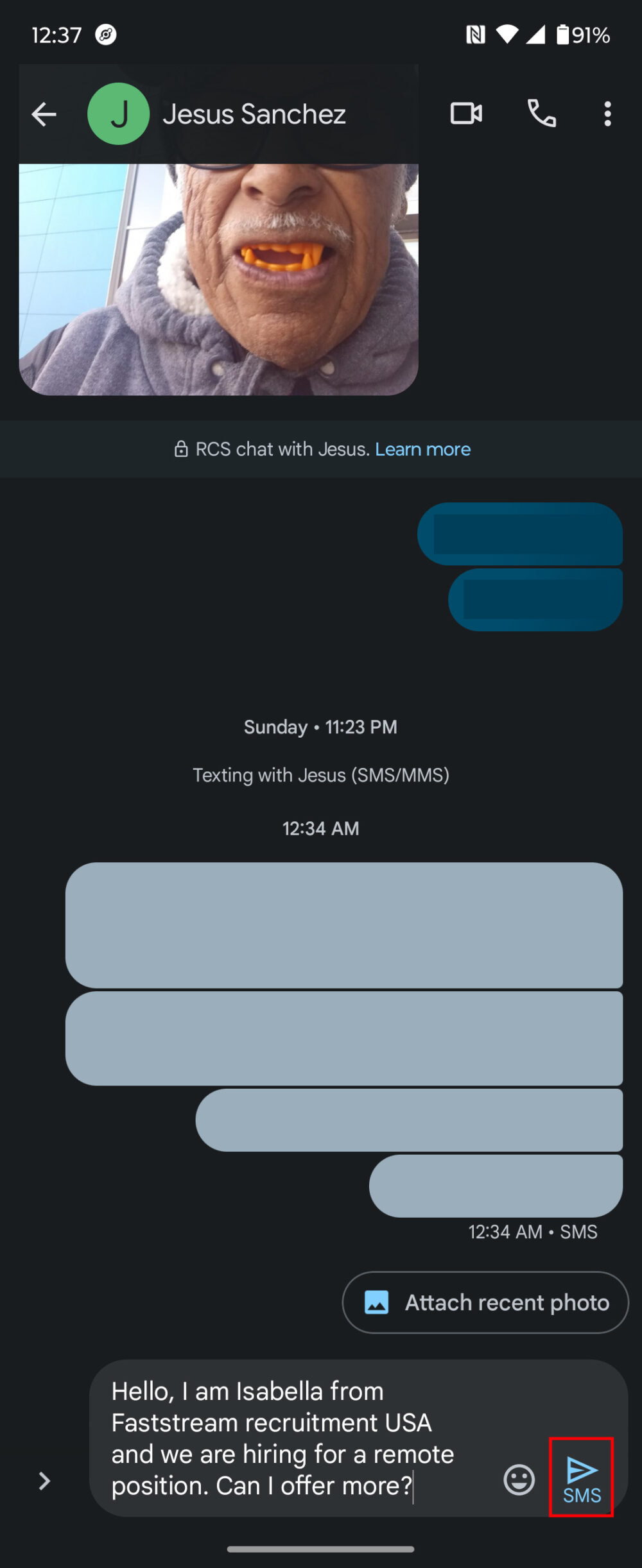Start a video call with Jesus Sanchez
642x1568 pixels.
(x=465, y=114)
